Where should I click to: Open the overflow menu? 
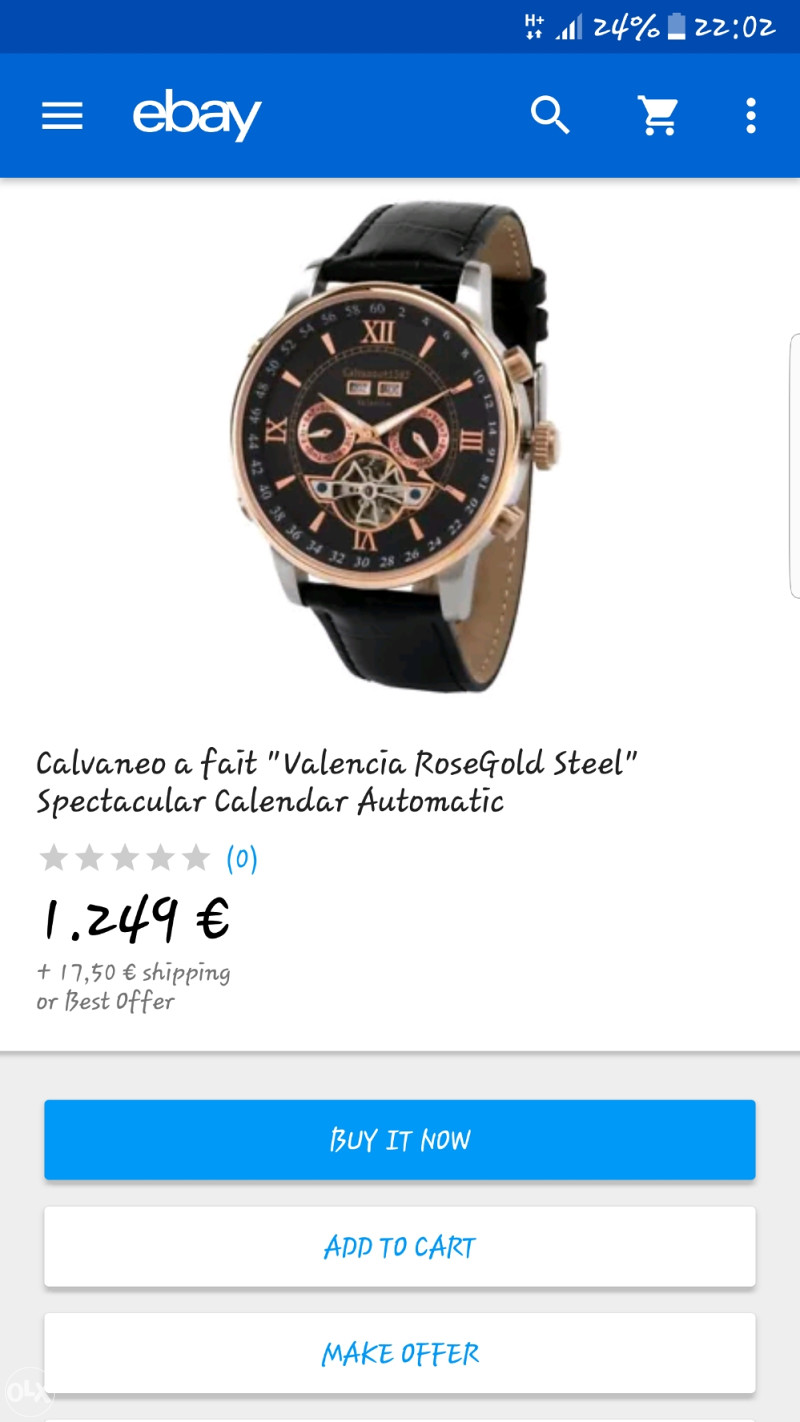751,116
